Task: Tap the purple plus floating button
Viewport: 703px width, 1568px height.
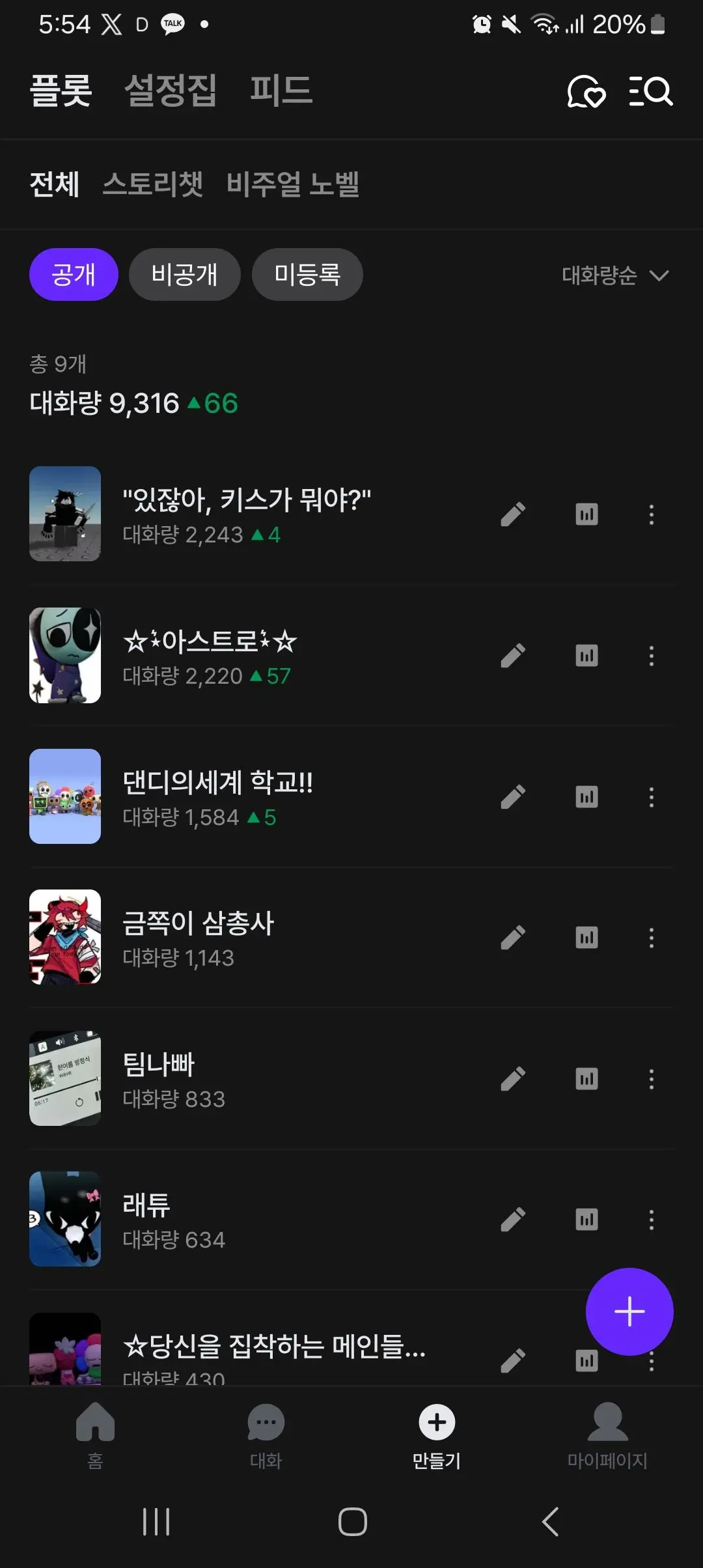Action: 629,1311
